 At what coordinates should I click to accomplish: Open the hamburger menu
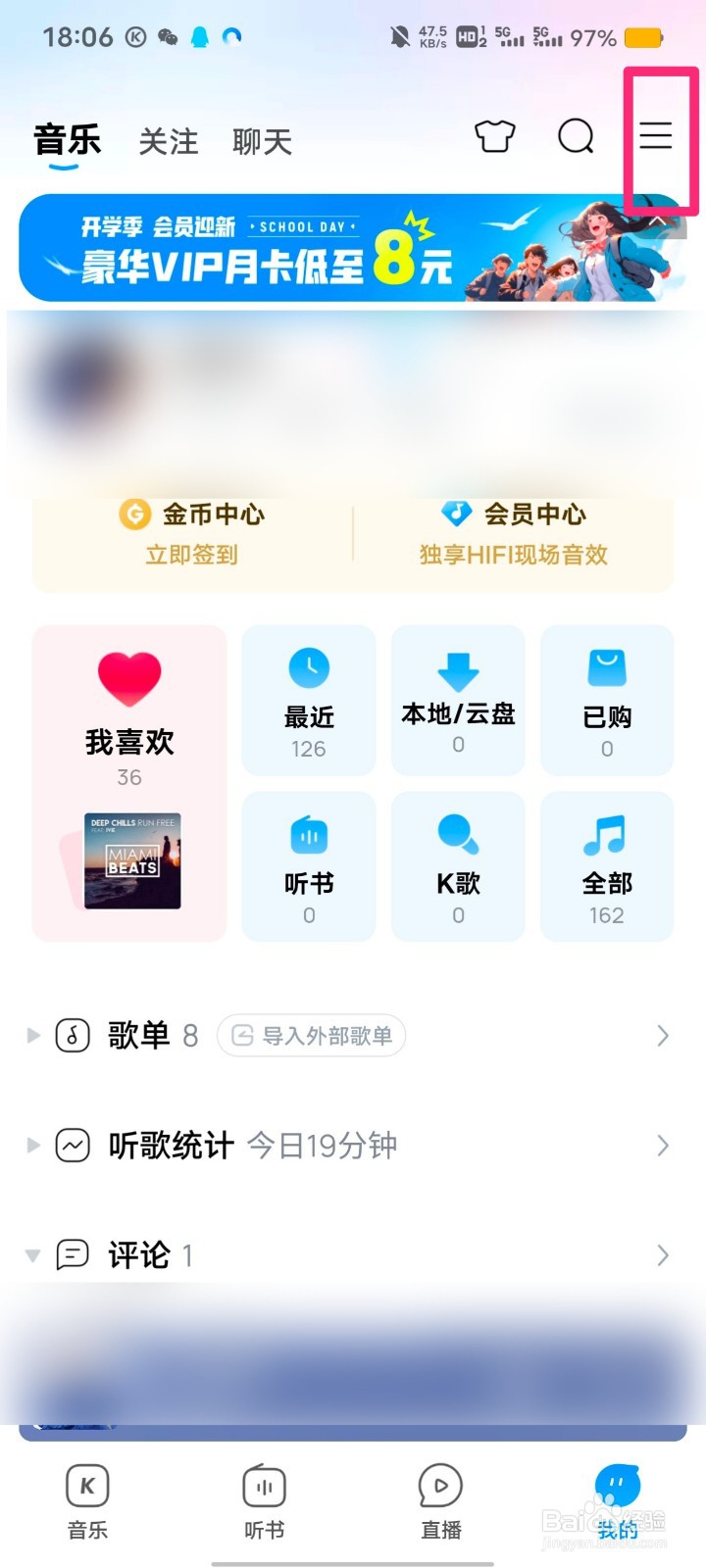click(656, 136)
